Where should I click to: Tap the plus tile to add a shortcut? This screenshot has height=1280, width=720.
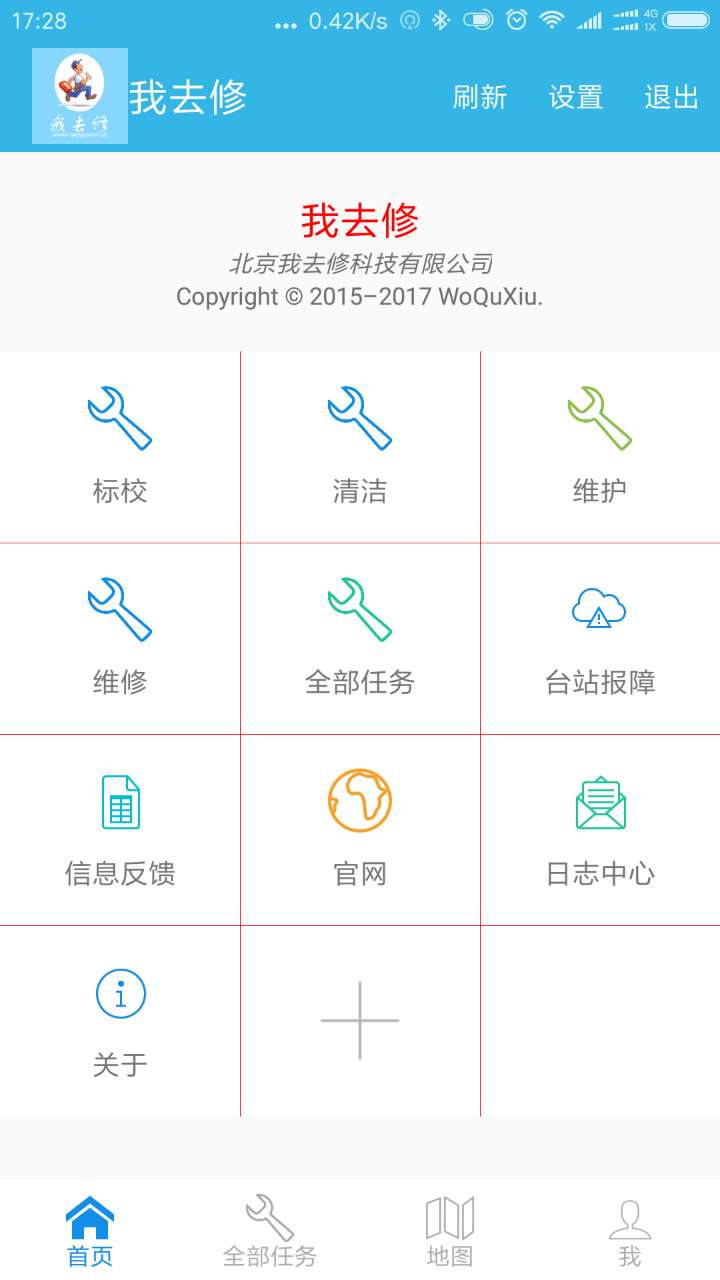360,1021
